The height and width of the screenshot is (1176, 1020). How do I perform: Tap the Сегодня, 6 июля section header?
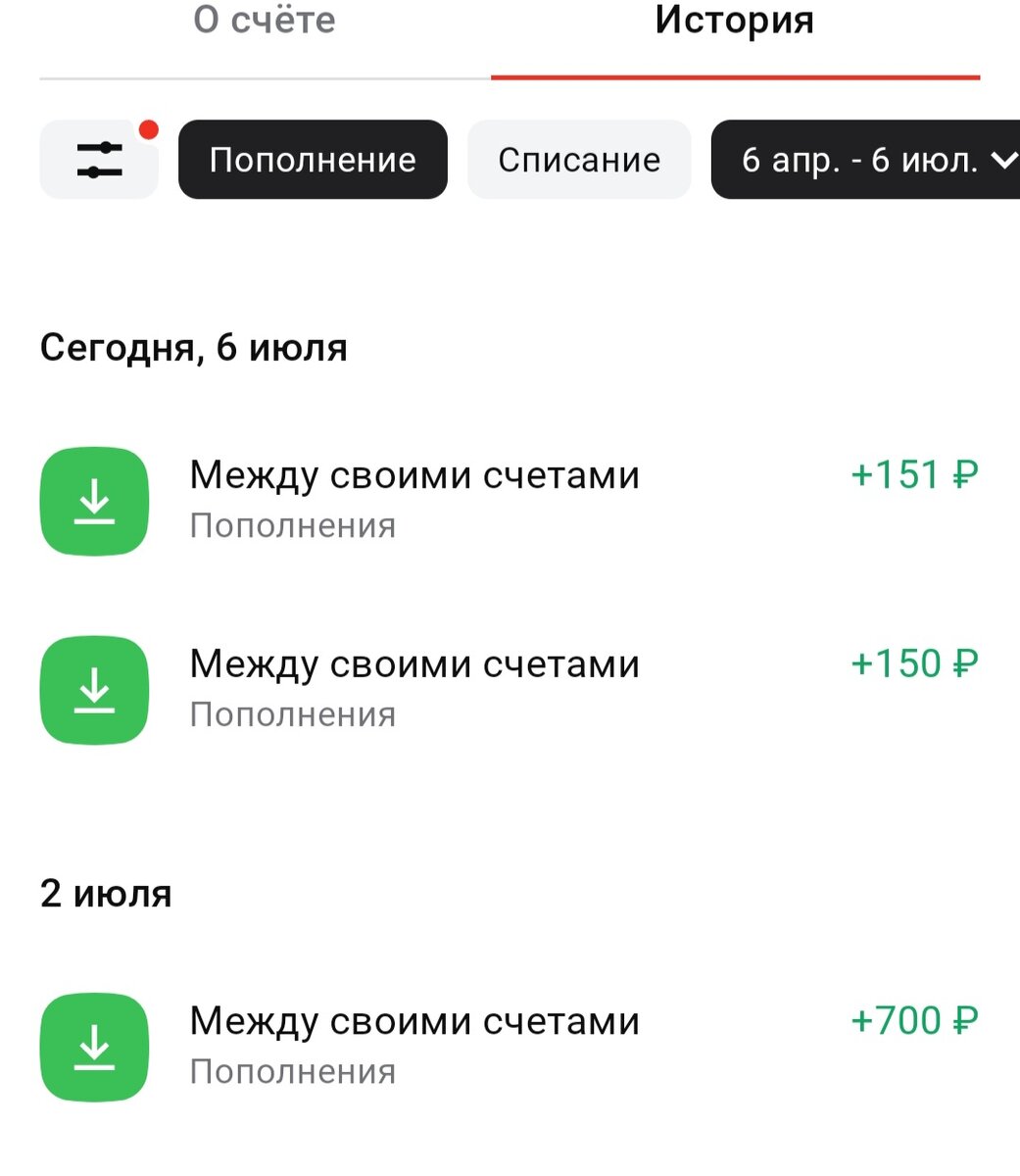[x=193, y=348]
